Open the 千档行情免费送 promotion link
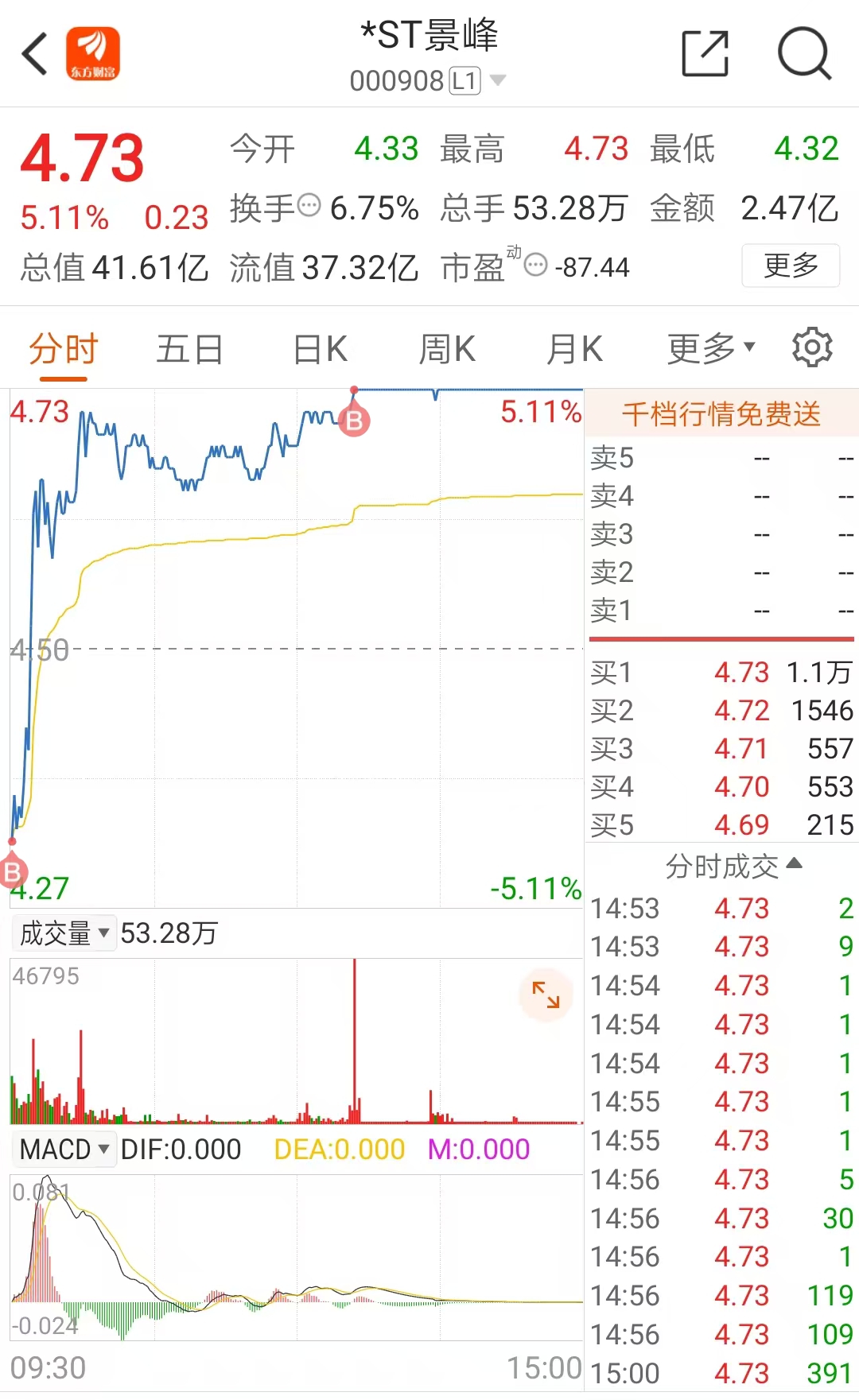Viewport: 859px width, 1400px height. coord(721,413)
